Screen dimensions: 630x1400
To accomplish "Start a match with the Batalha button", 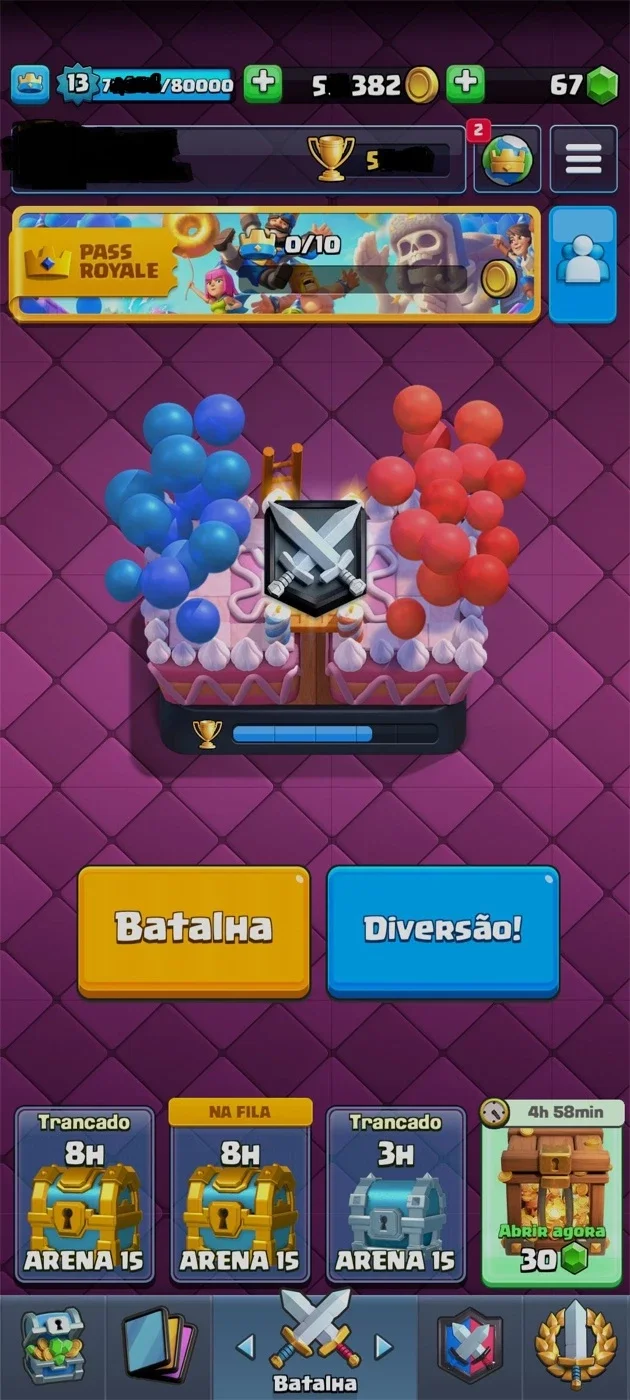I will click(194, 930).
